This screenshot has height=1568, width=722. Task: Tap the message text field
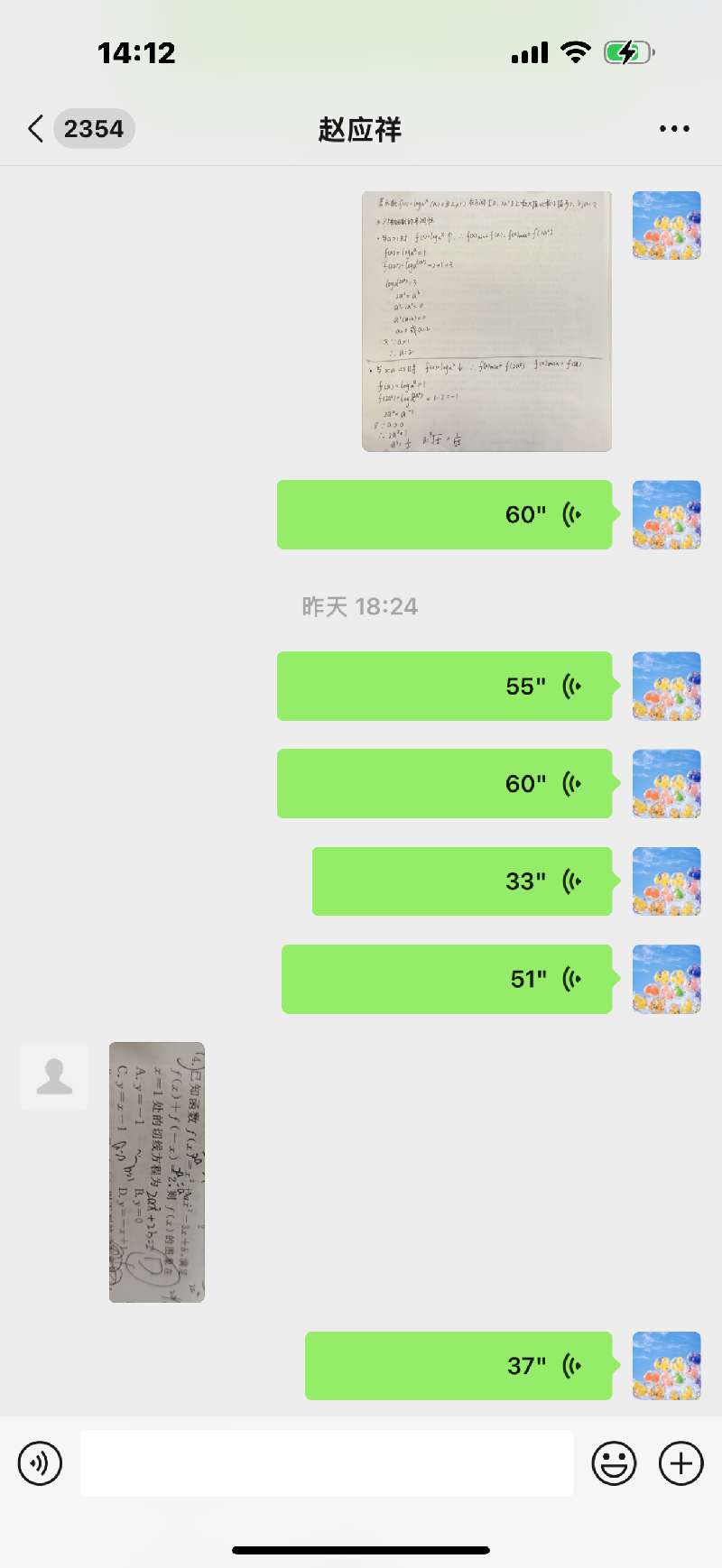tap(327, 1463)
